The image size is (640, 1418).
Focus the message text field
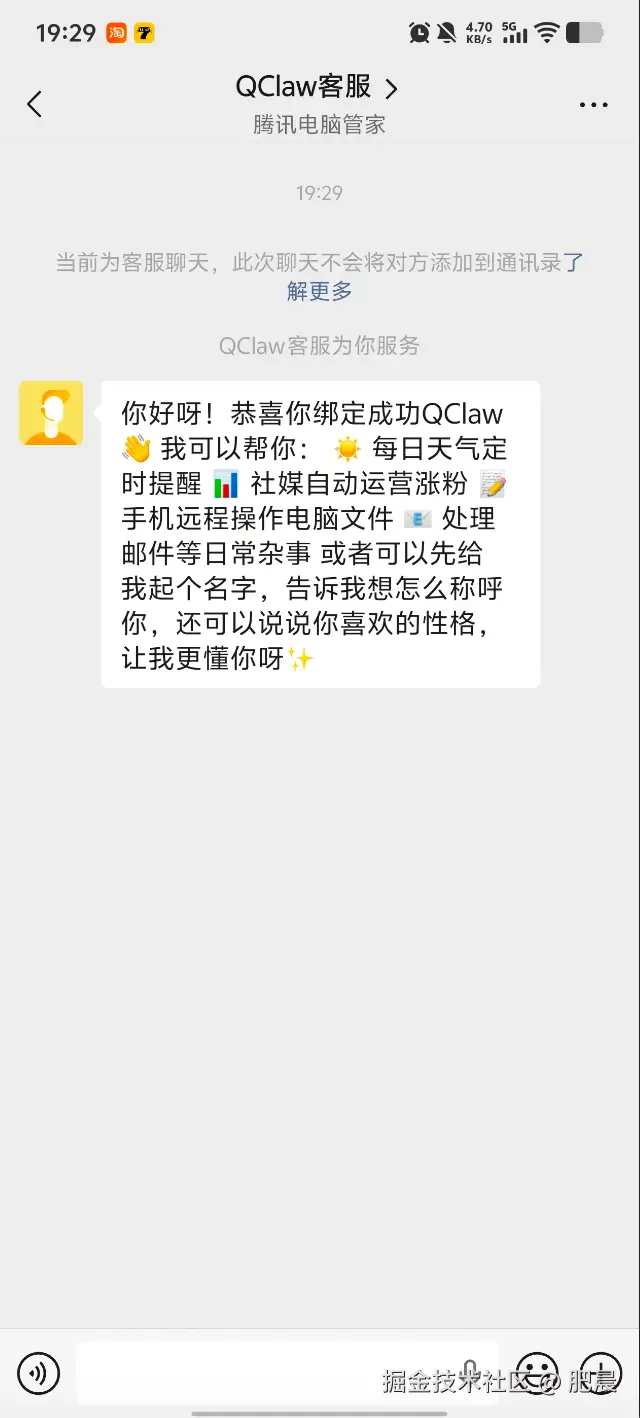[x=270, y=1373]
